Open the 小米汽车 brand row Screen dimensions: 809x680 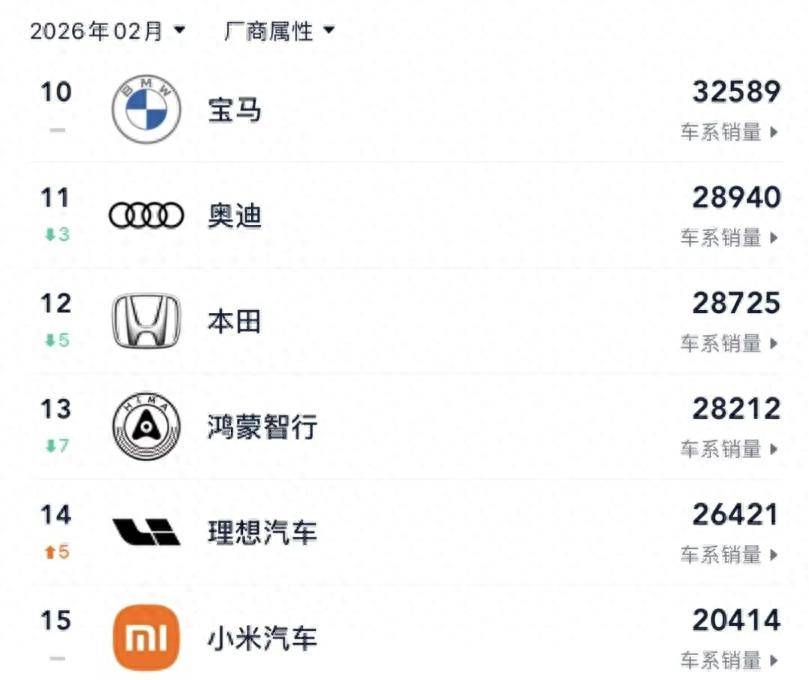pos(262,639)
